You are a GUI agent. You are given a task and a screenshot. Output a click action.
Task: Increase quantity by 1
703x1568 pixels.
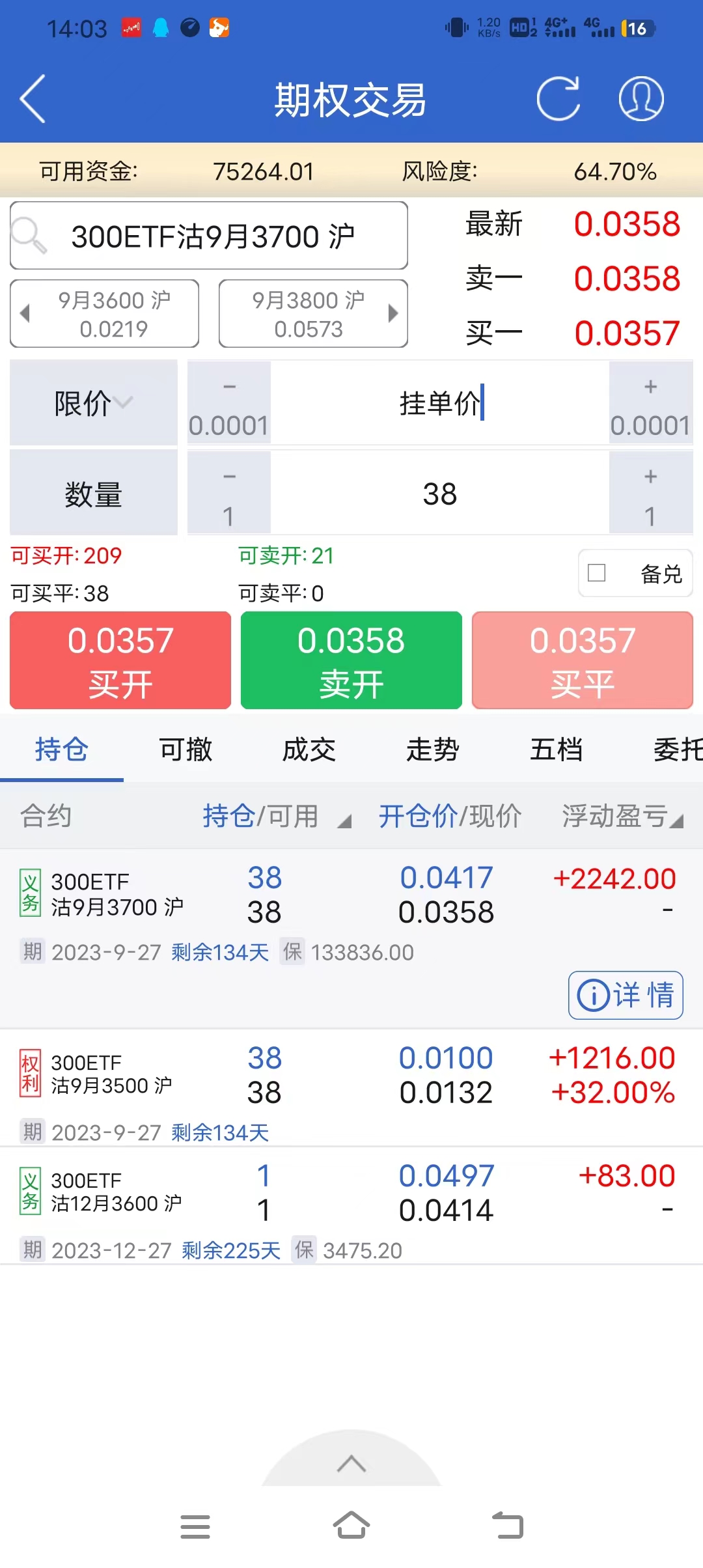point(650,493)
